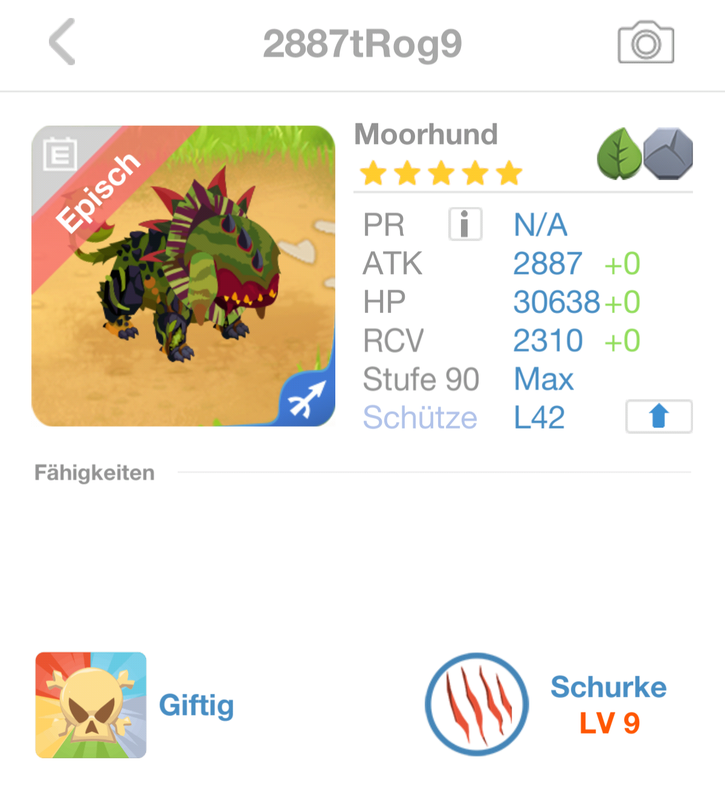
Task: Upgrade the Schütze level with the arrow button
Action: [658, 417]
